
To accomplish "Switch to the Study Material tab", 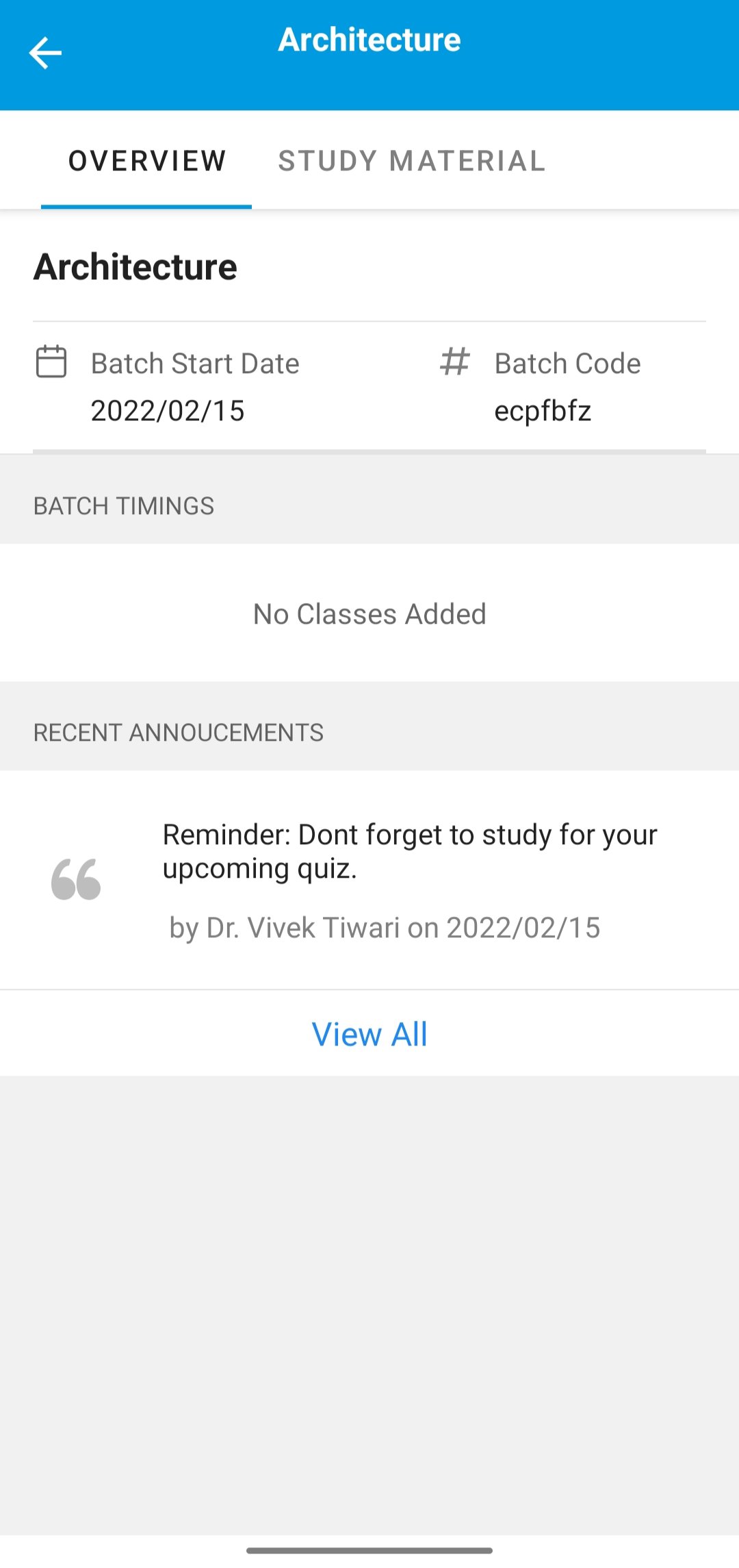I will 412,162.
